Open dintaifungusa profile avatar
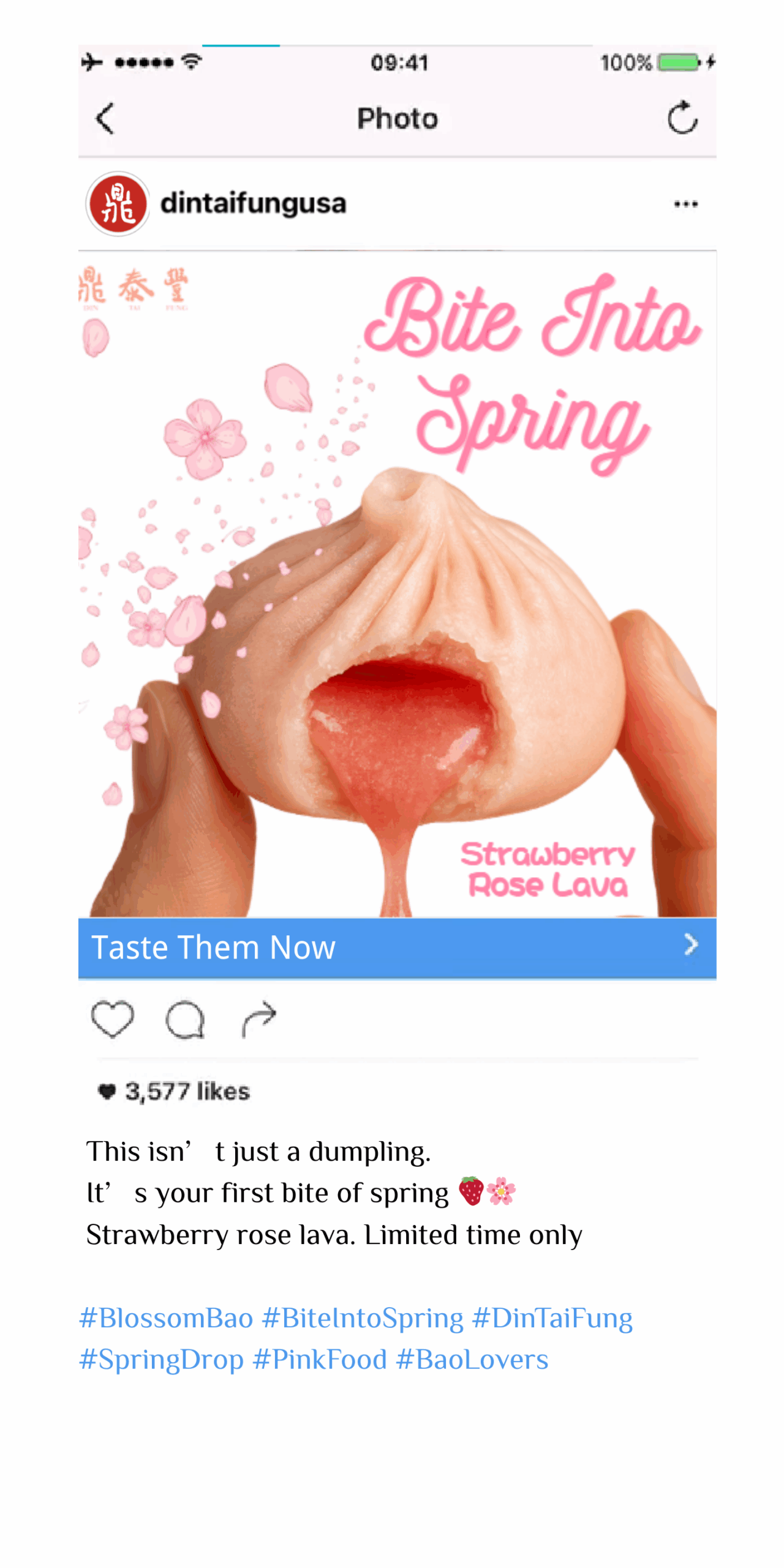 [x=117, y=203]
